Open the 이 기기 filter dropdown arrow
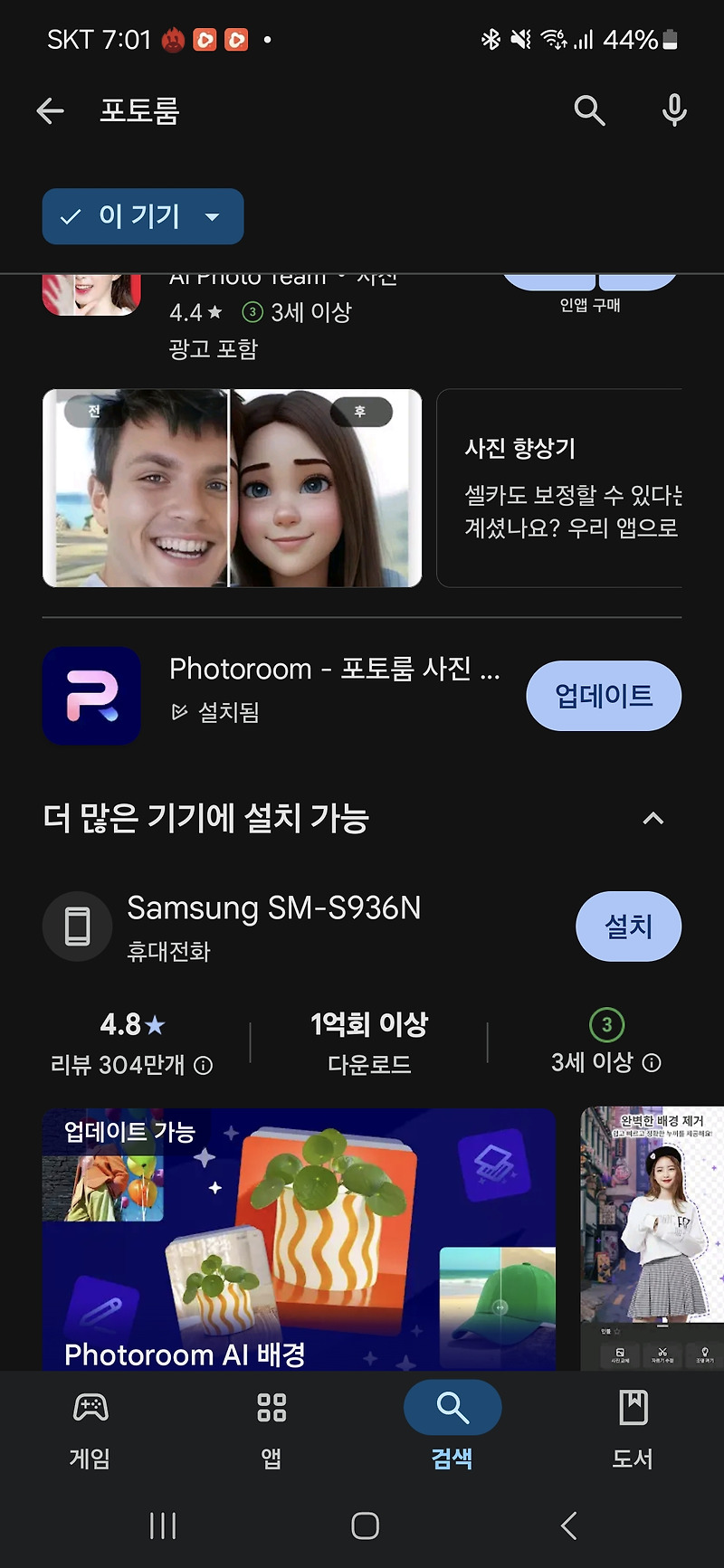 [214, 216]
